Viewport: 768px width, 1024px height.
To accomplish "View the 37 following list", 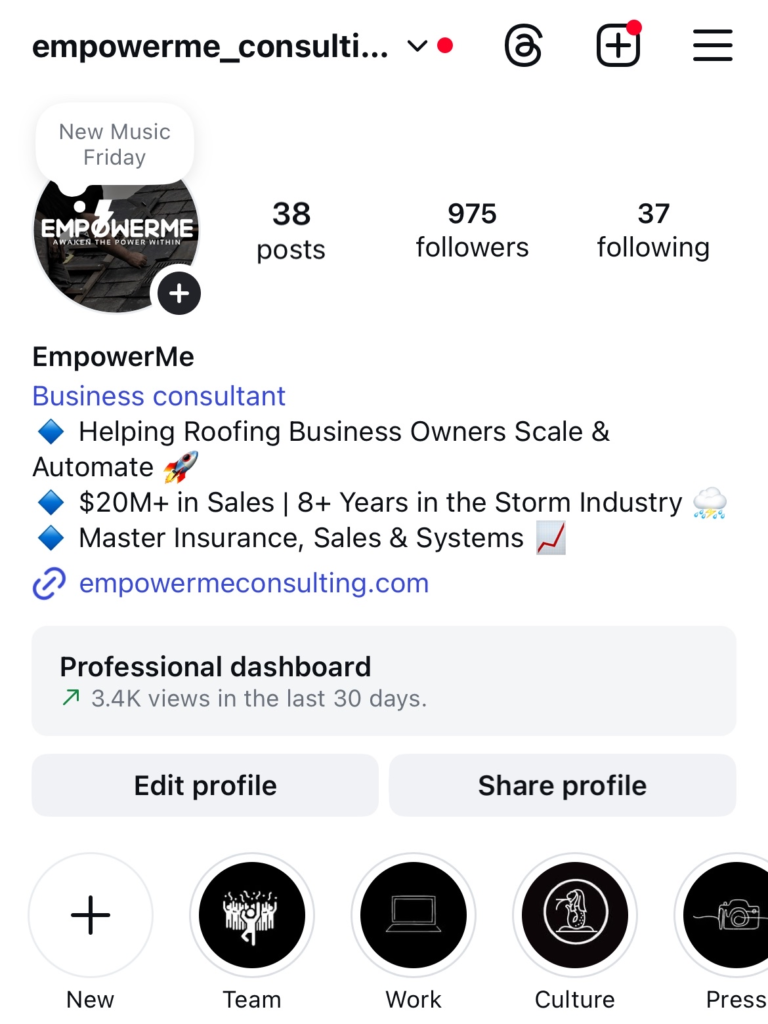I will (653, 230).
